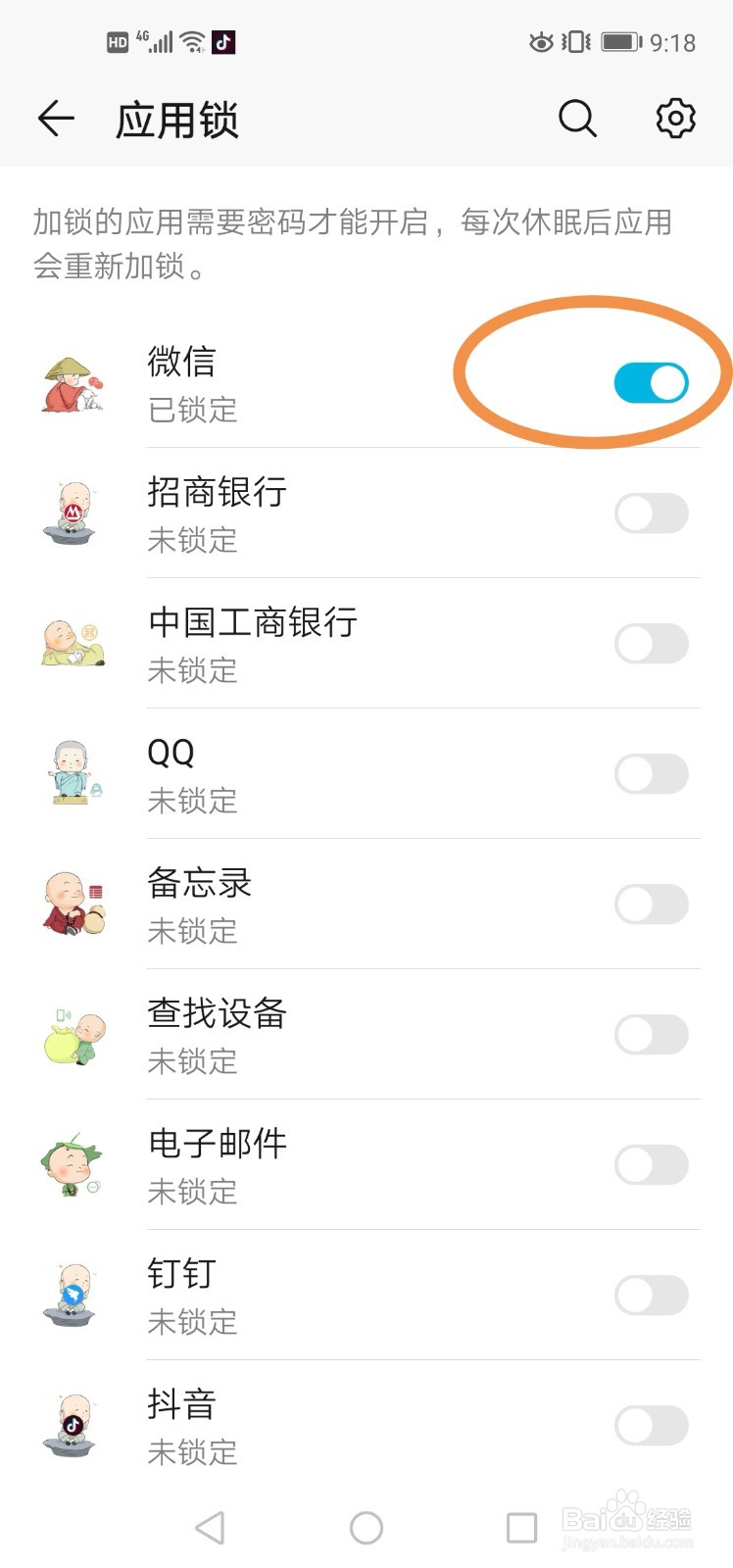Tap the triangle back navigation key
This screenshot has height=1568, width=733.
click(209, 1527)
